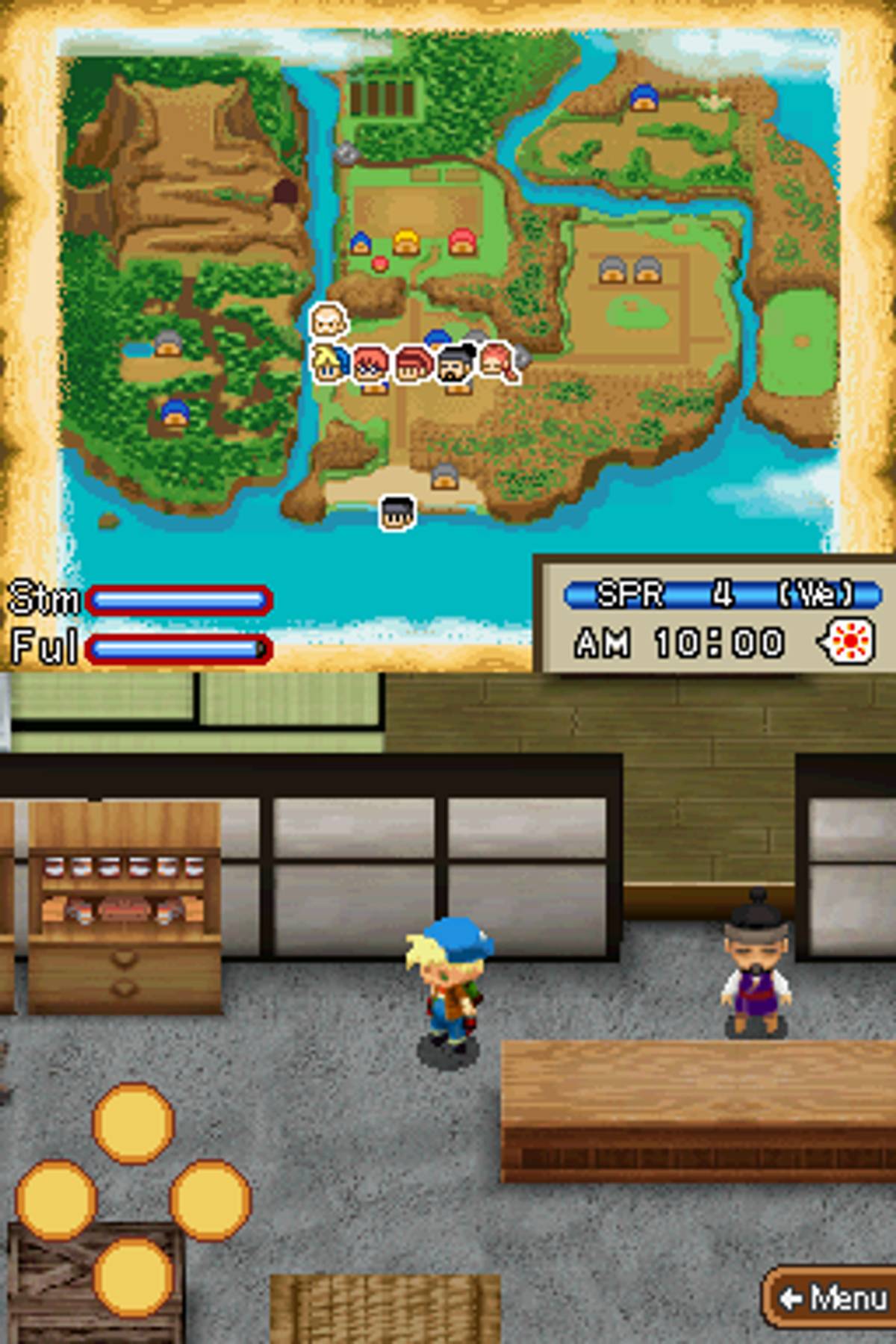Tap the right yellow directional button
The height and width of the screenshot is (1344, 896).
[210, 1200]
